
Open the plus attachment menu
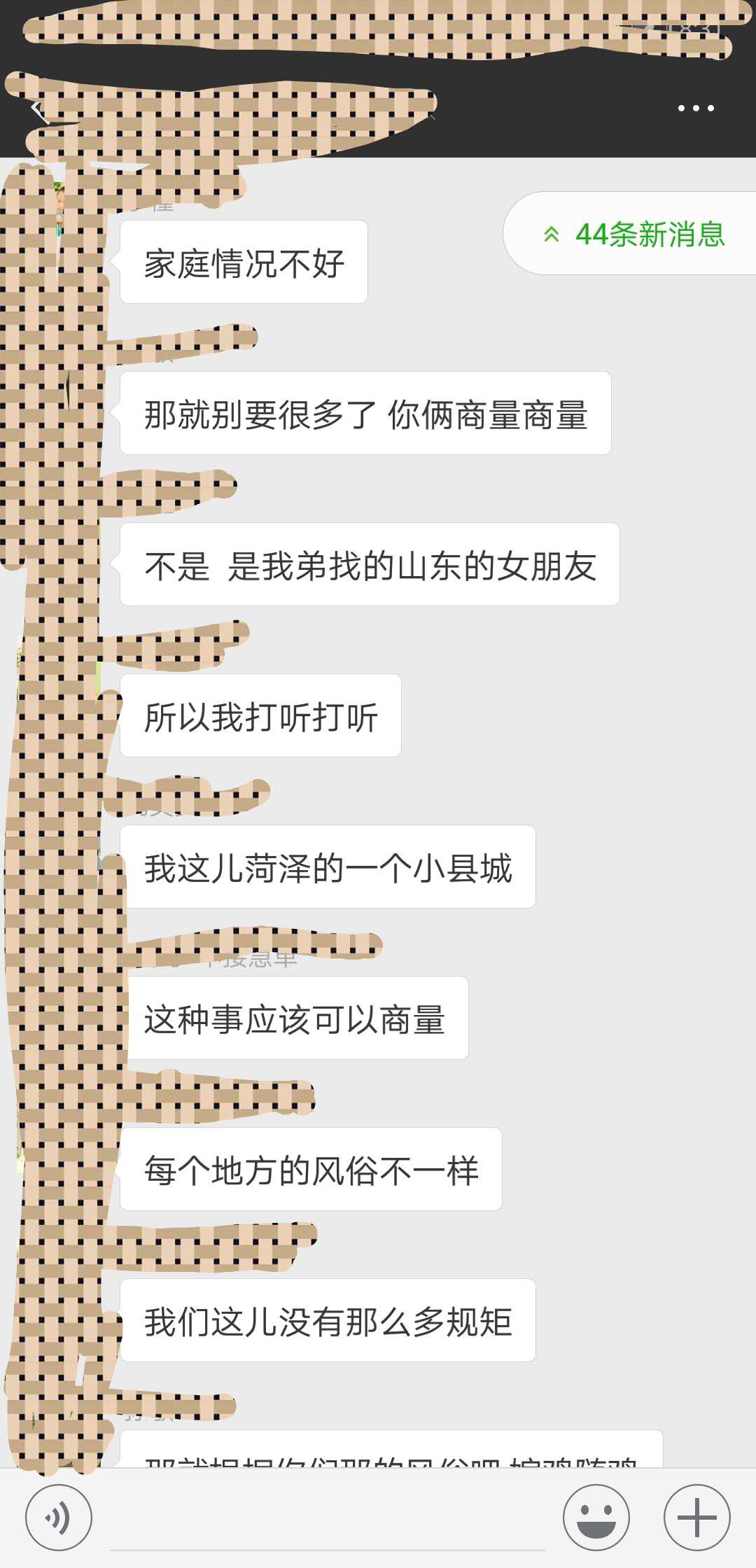pos(696,1518)
